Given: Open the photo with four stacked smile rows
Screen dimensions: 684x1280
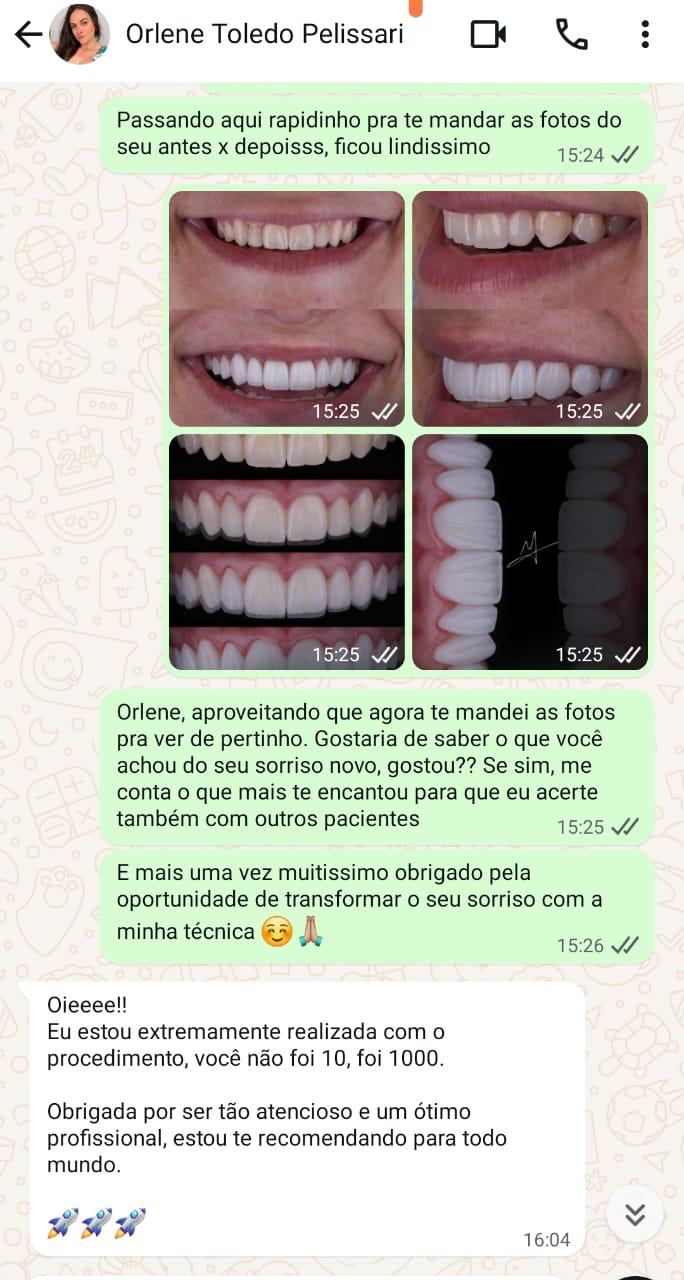Looking at the screenshot, I should tap(287, 552).
